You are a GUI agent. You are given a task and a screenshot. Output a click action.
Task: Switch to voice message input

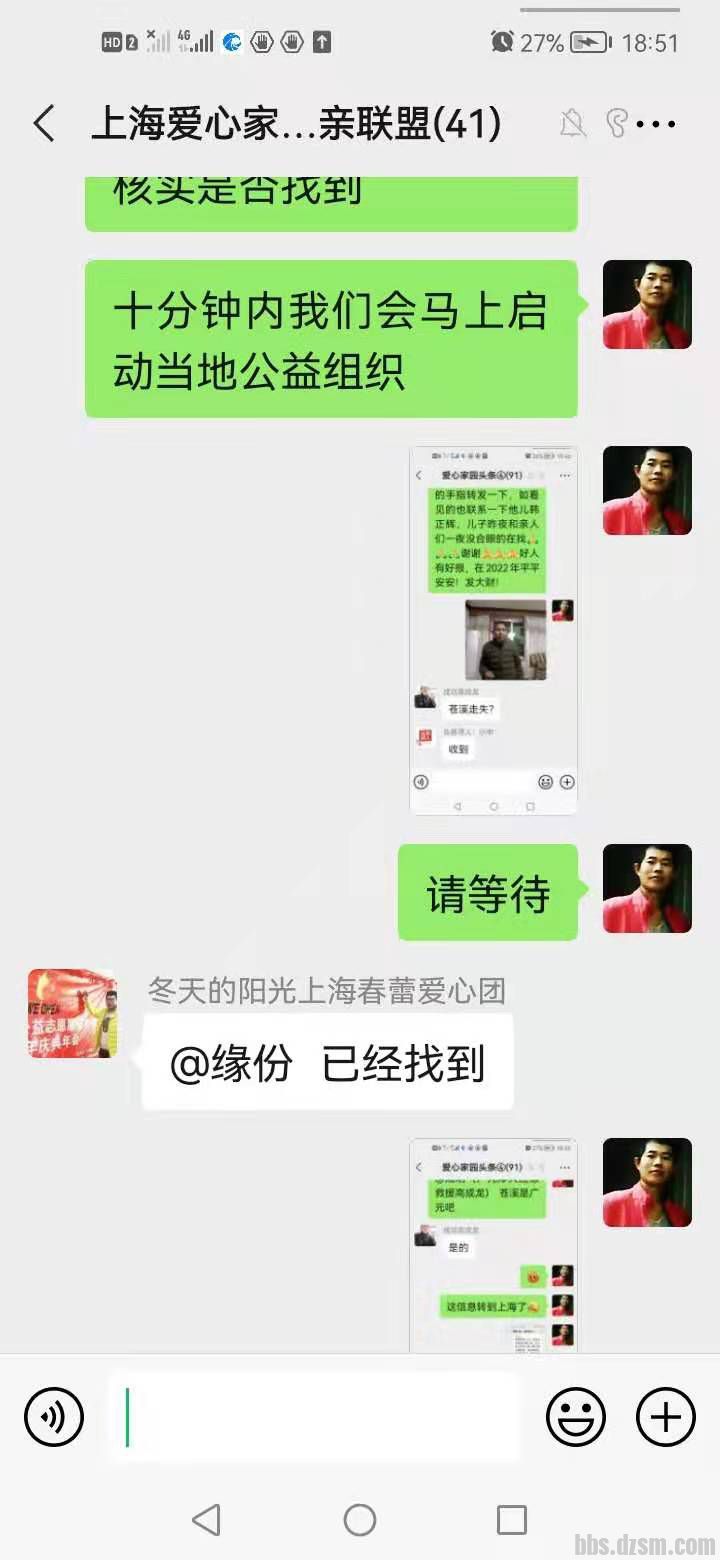(x=54, y=1417)
